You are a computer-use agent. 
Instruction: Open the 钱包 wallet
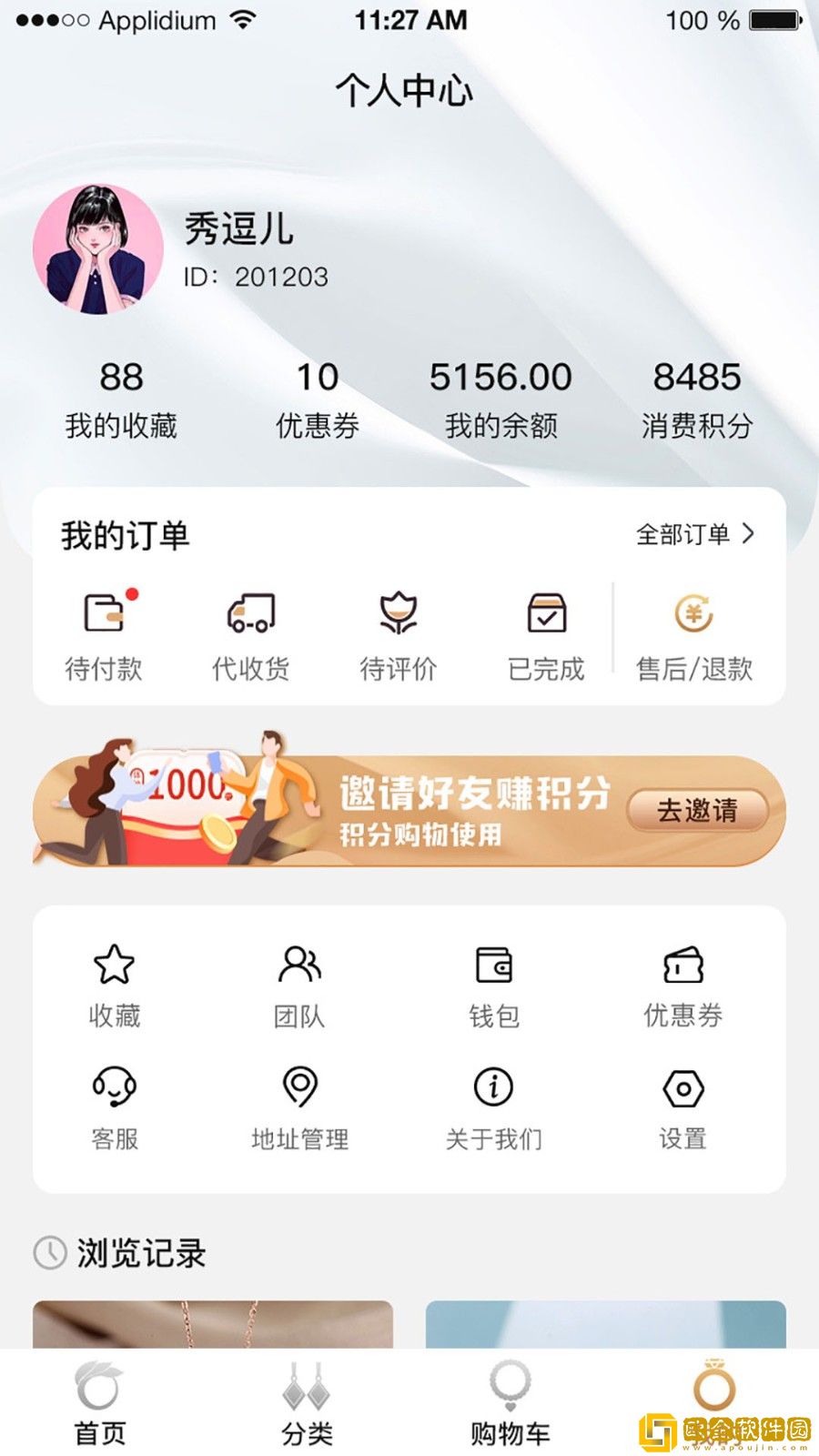494,986
